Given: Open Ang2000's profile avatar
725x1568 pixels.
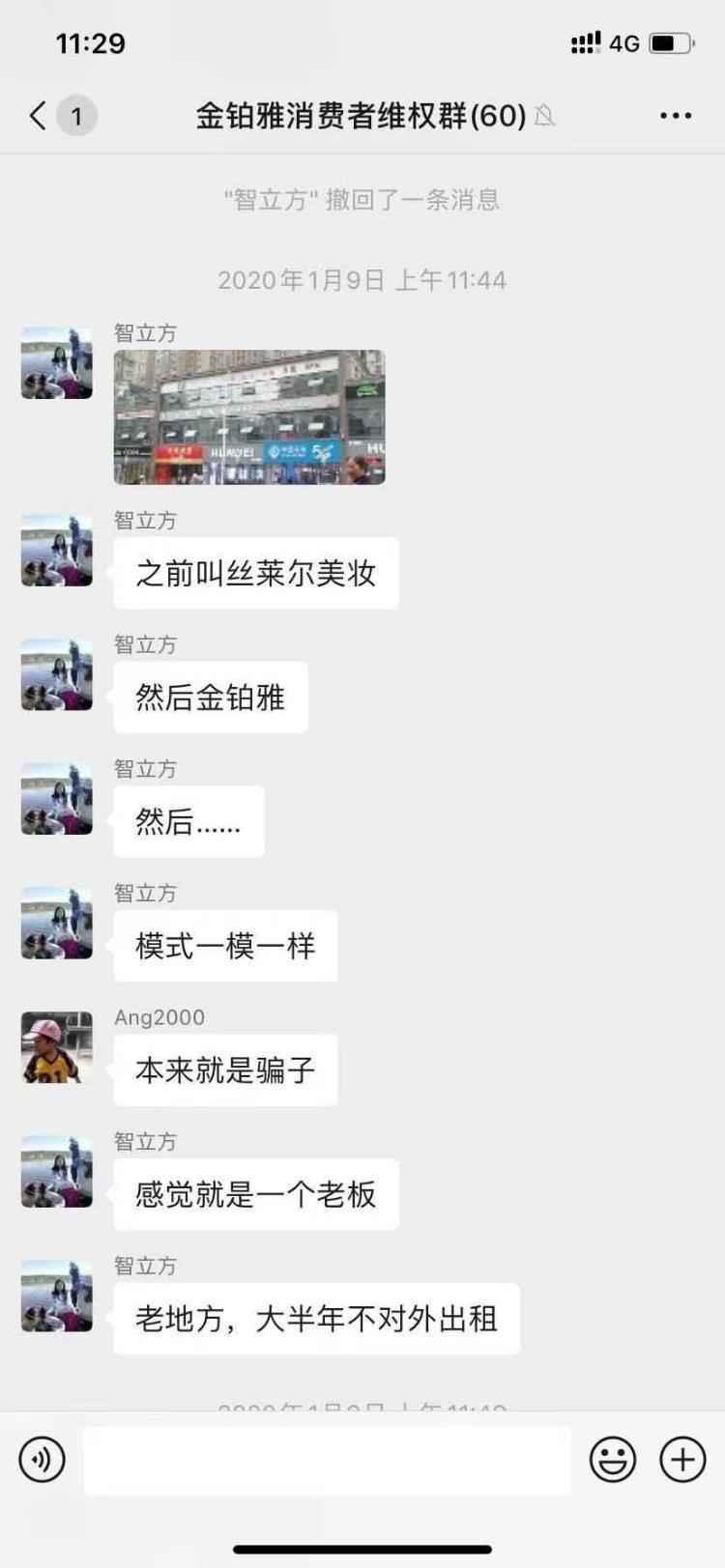Looking at the screenshot, I should click(57, 1047).
